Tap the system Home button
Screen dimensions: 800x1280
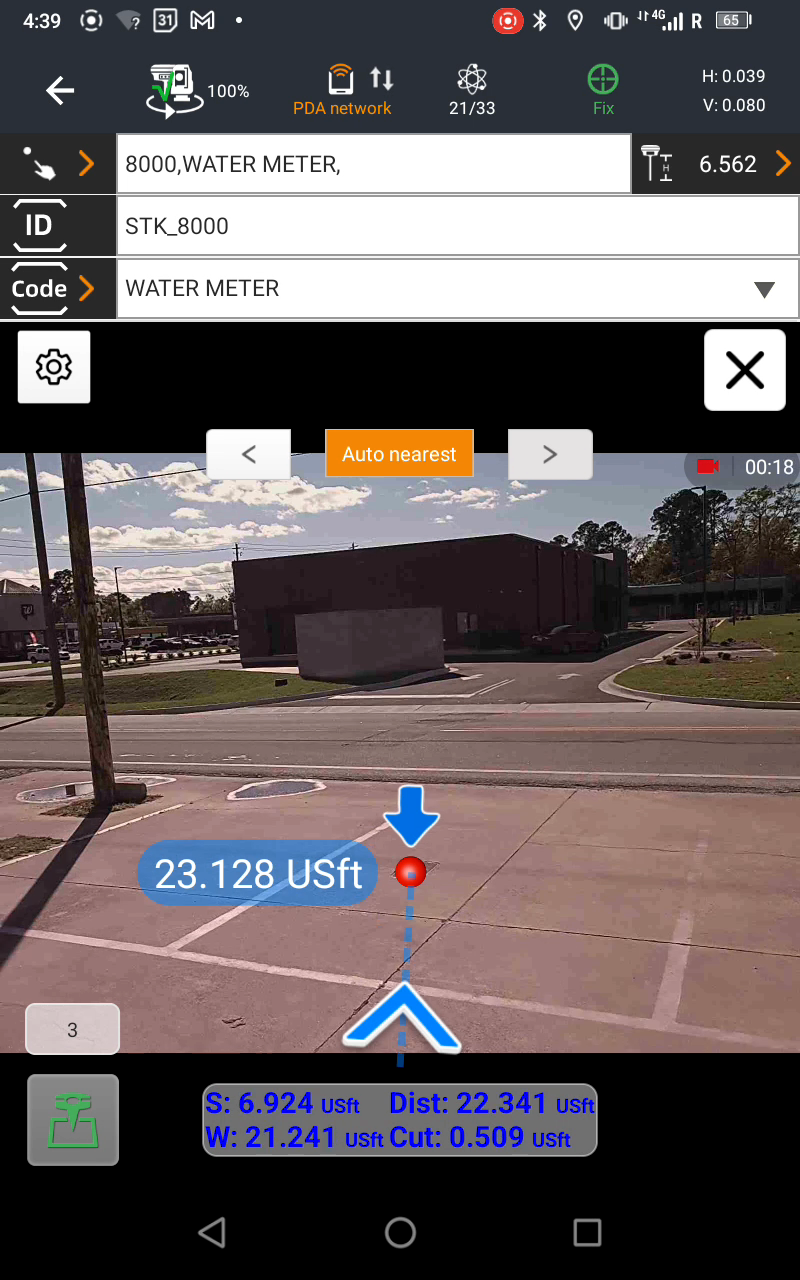(x=400, y=1232)
